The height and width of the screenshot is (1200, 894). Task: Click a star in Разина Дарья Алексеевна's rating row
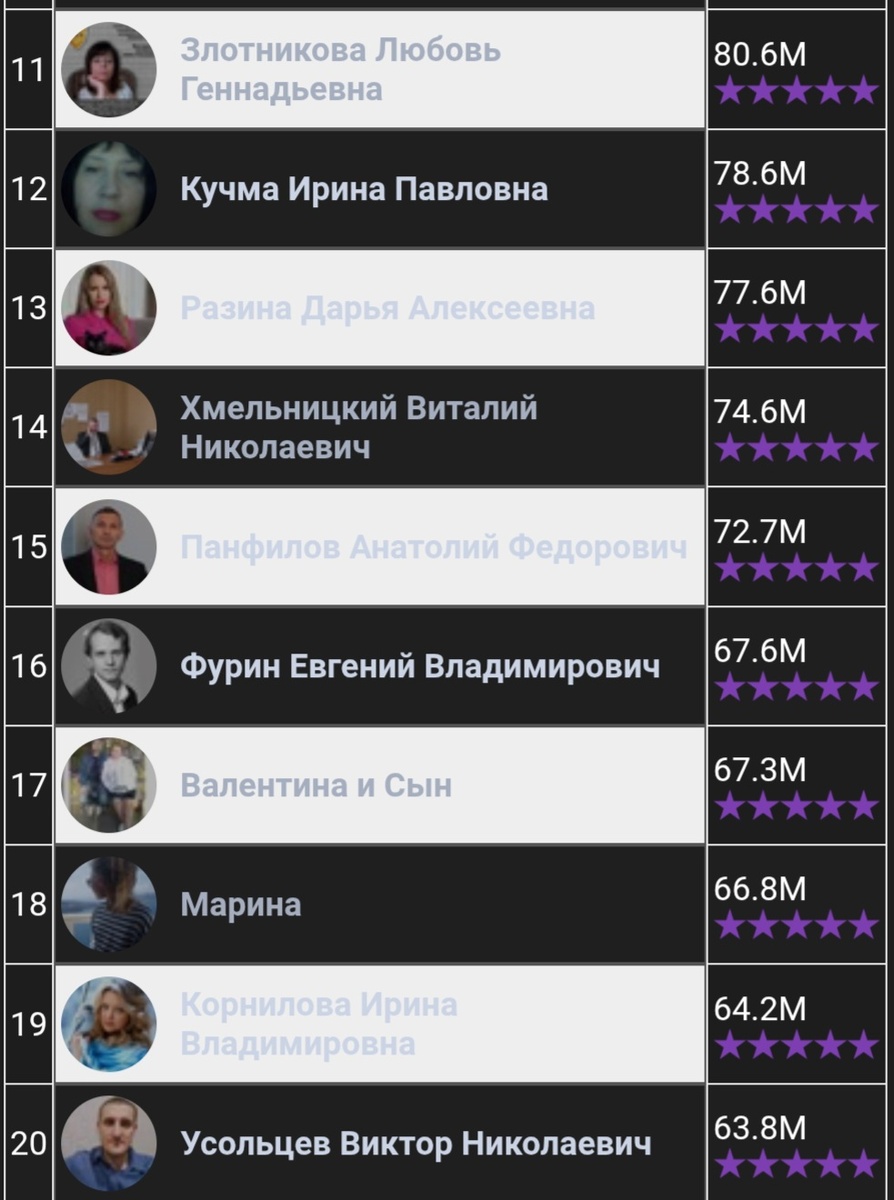click(793, 330)
